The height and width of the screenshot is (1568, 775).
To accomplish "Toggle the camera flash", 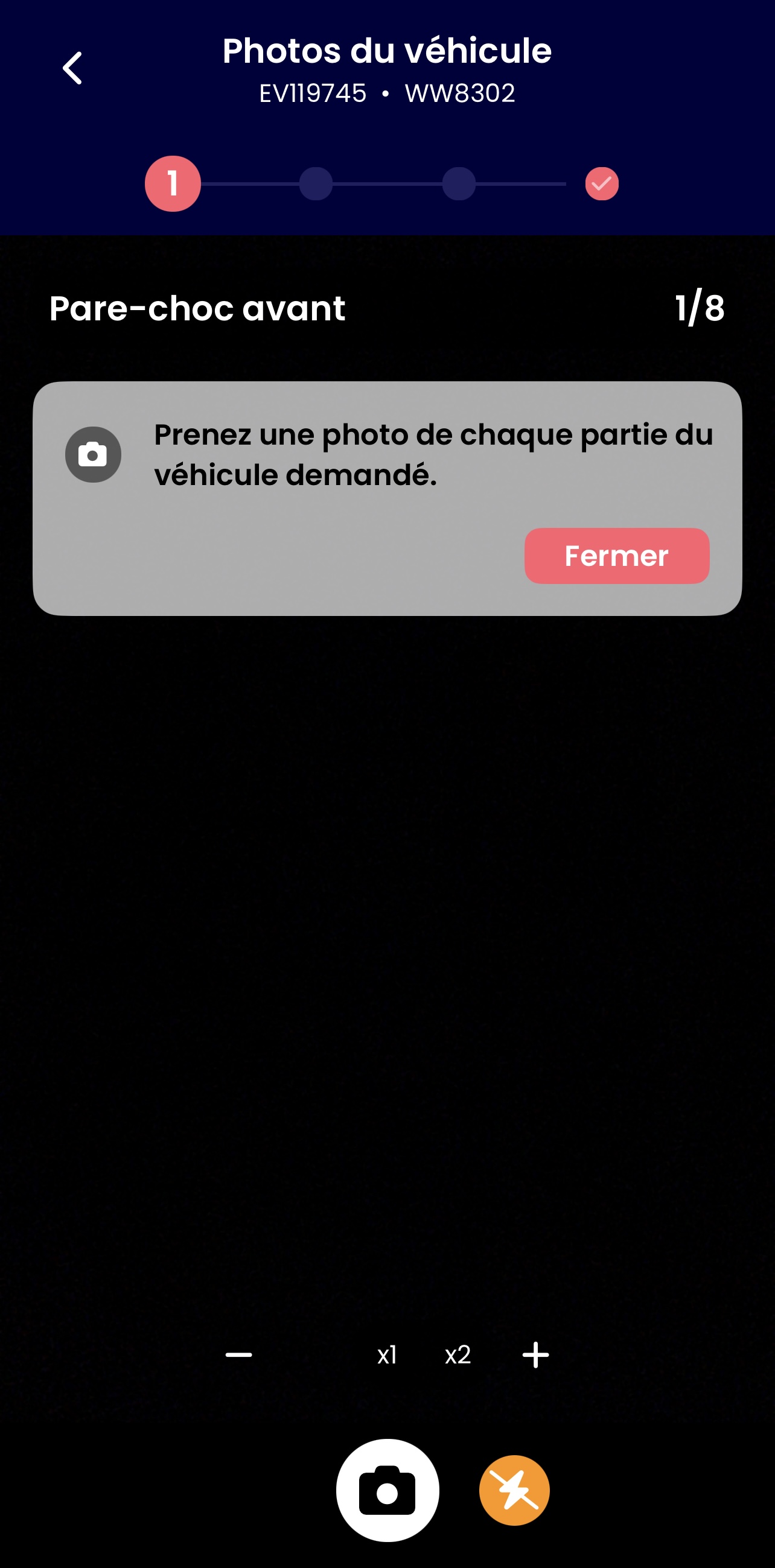I will tap(514, 1490).
